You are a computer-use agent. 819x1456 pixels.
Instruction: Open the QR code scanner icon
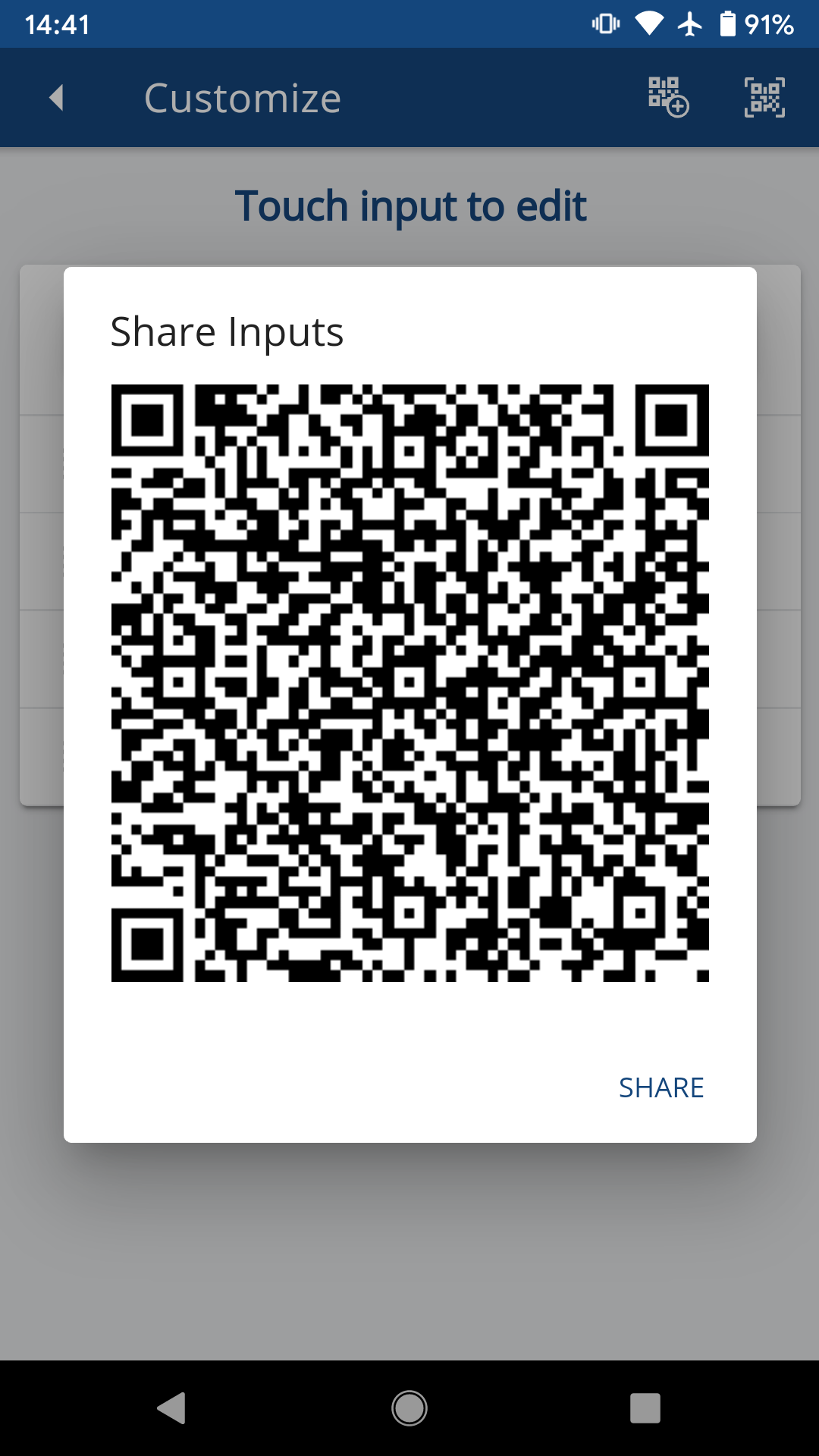764,97
